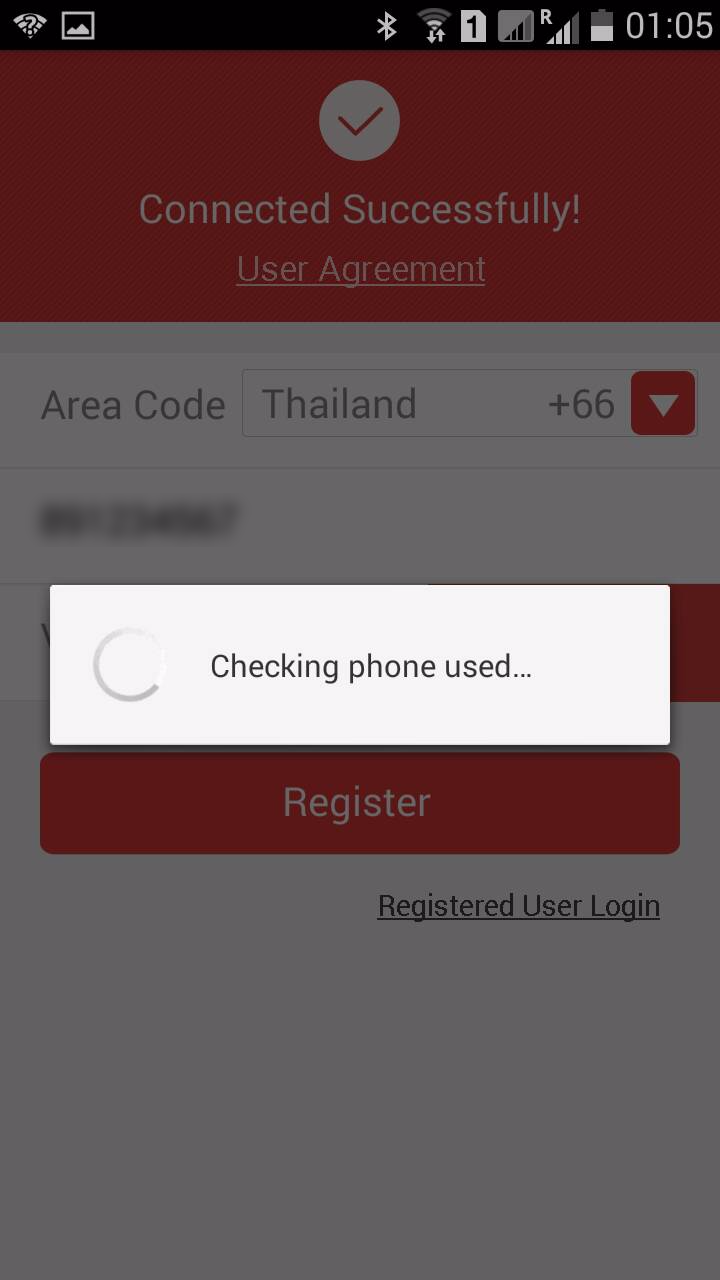
Task: Open Registered User Login
Action: pyautogui.click(x=518, y=906)
